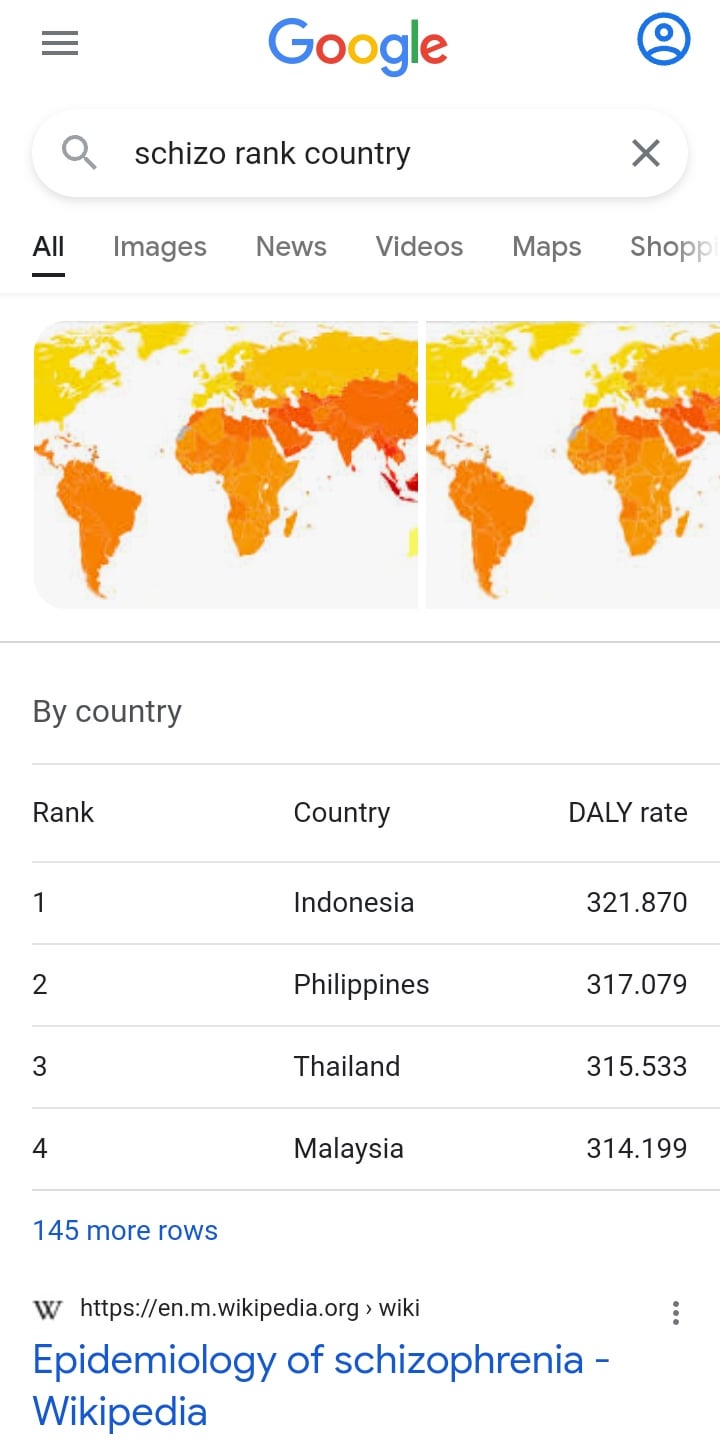
Task: Tap the magnifier search icon
Action: 79,154
